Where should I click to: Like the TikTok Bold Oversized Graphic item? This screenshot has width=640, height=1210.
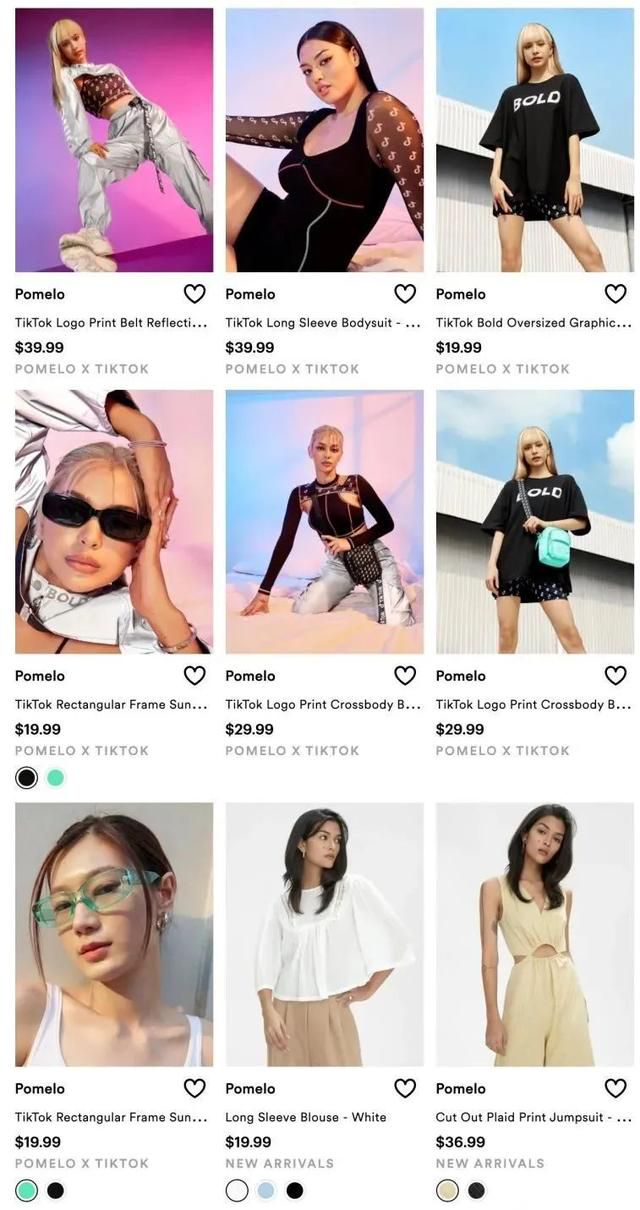click(x=616, y=294)
